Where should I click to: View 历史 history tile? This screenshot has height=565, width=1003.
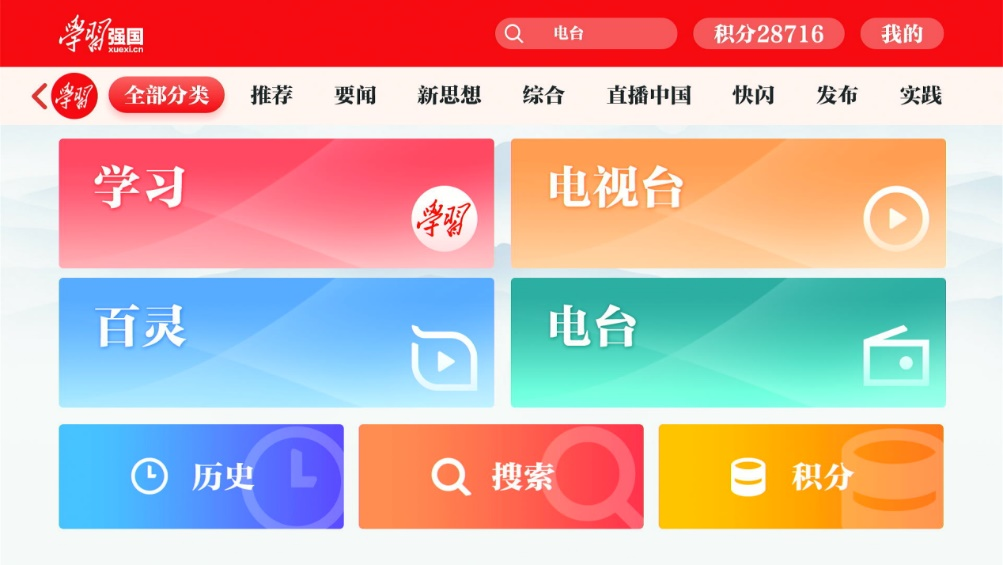point(201,476)
